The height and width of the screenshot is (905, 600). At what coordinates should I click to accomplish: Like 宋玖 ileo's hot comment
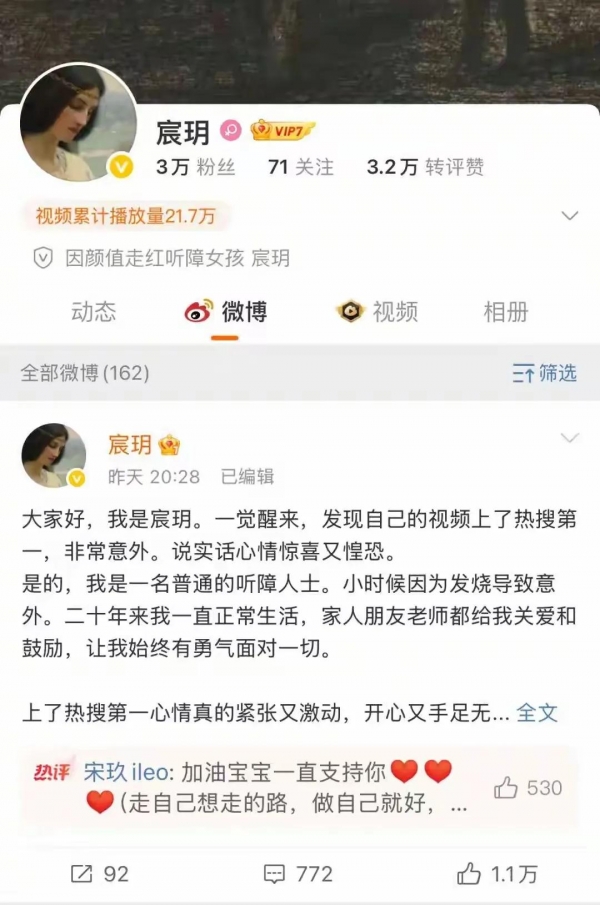[528, 788]
